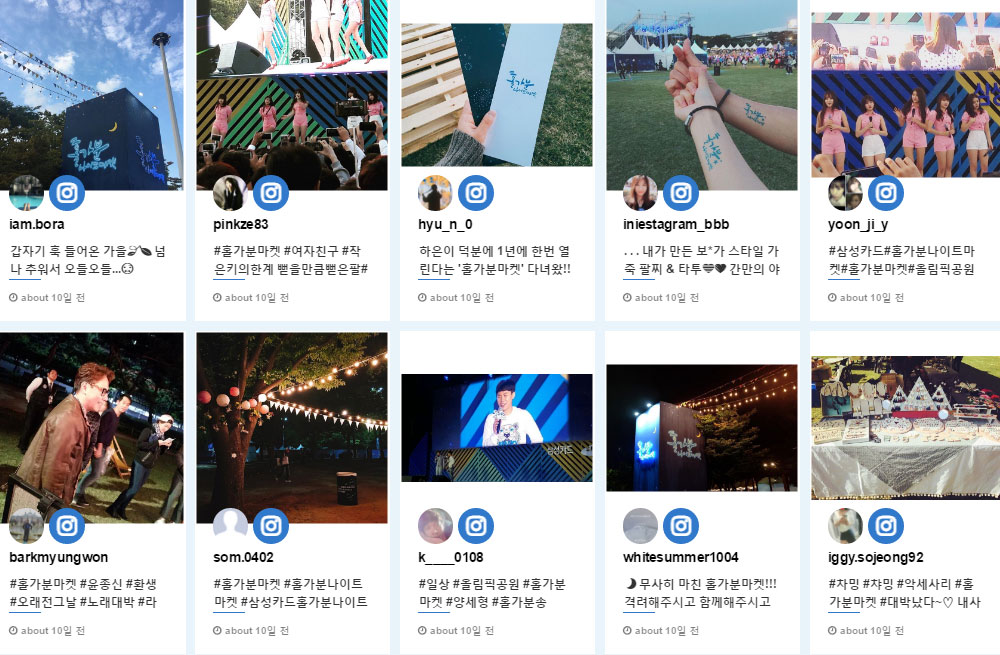This screenshot has height=655, width=1000.
Task: Open the whitesummer1004 username link
Action: (680, 557)
